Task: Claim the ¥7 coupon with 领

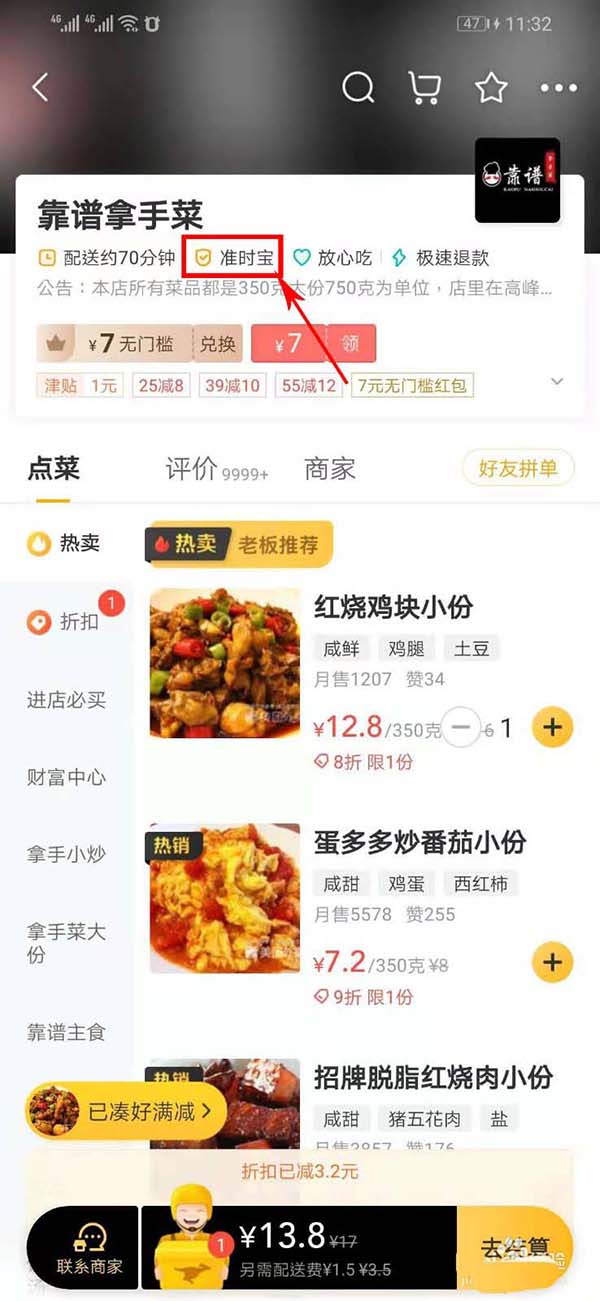Action: (x=351, y=344)
